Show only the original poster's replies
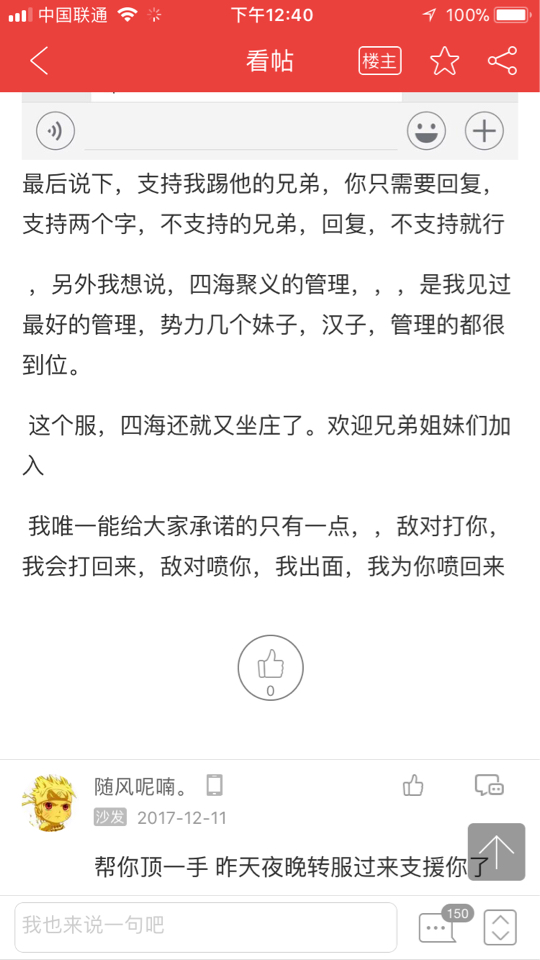 pos(380,61)
